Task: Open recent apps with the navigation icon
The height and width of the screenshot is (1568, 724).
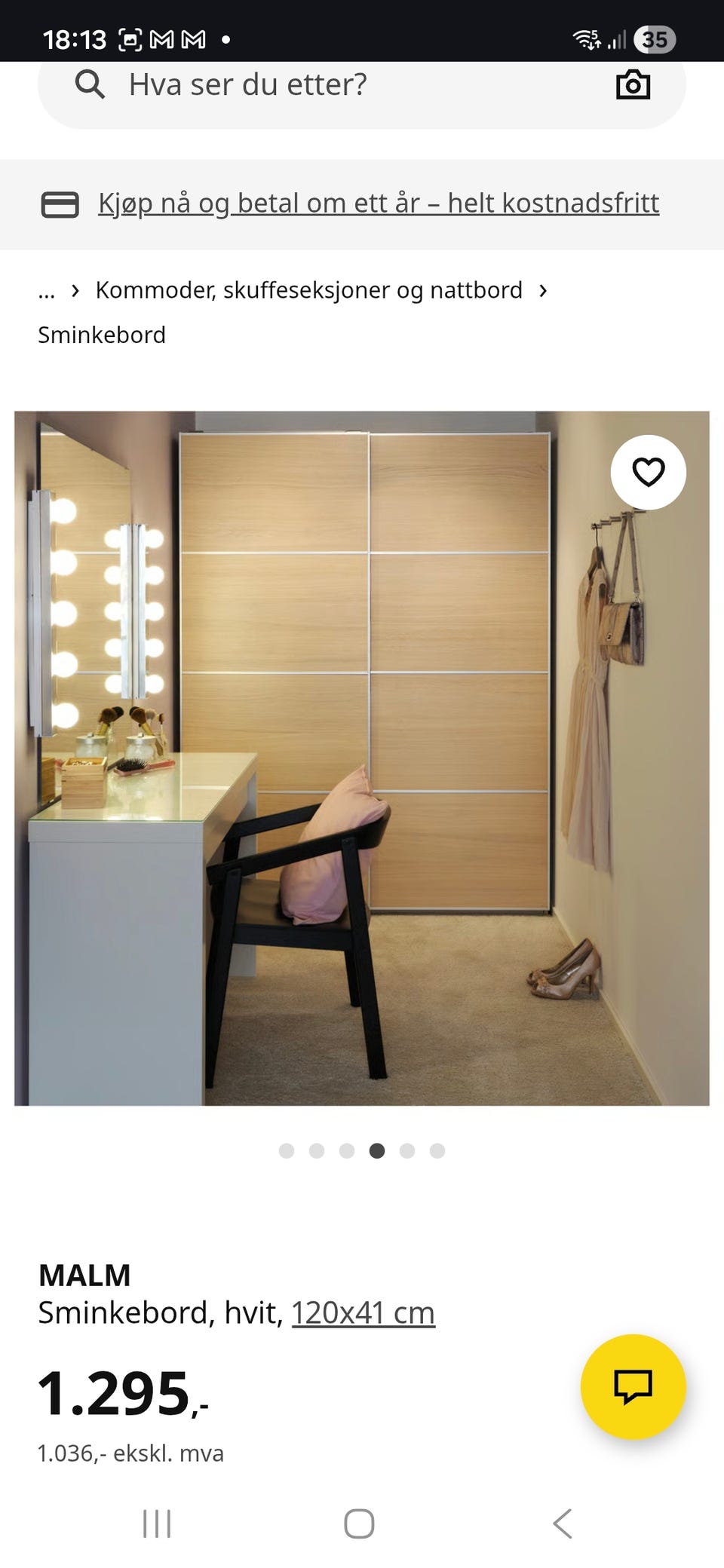Action: coord(156,1523)
